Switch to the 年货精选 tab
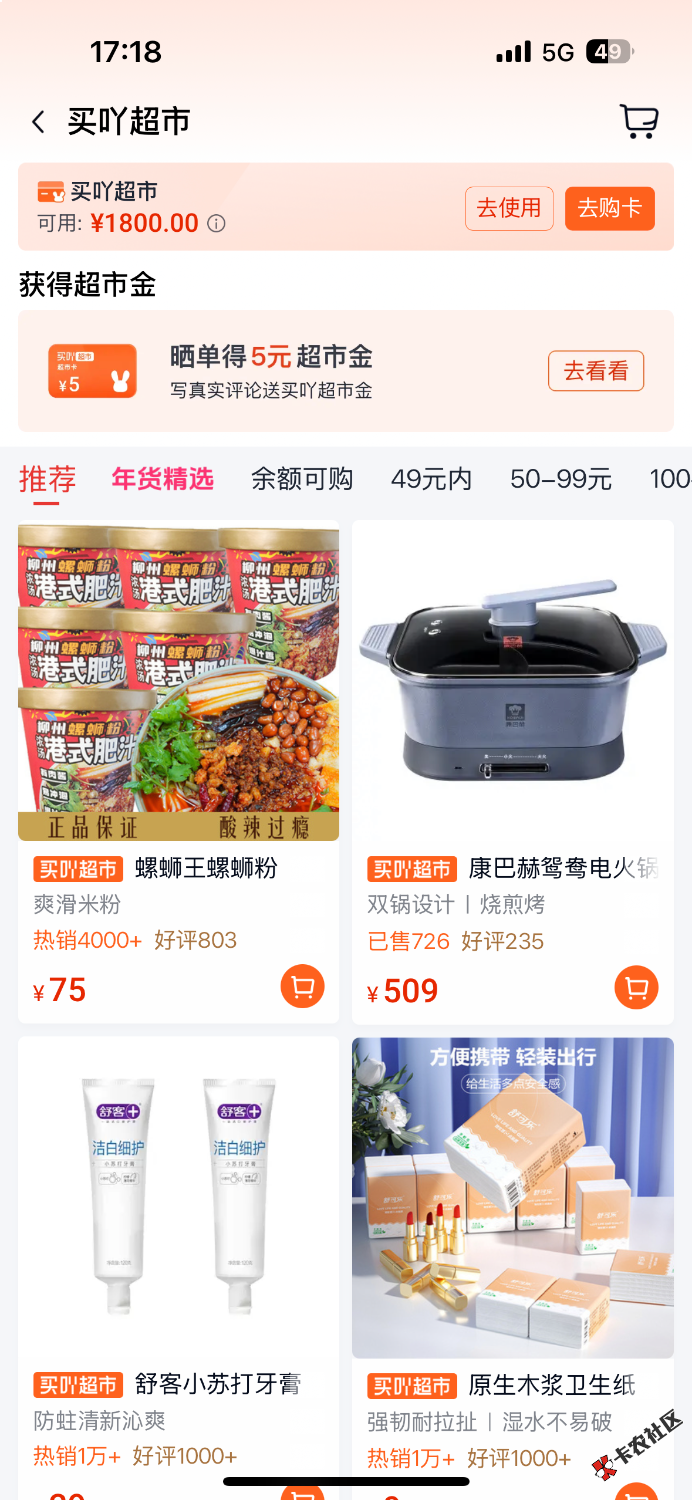Image resolution: width=692 pixels, height=1500 pixels. [163, 479]
